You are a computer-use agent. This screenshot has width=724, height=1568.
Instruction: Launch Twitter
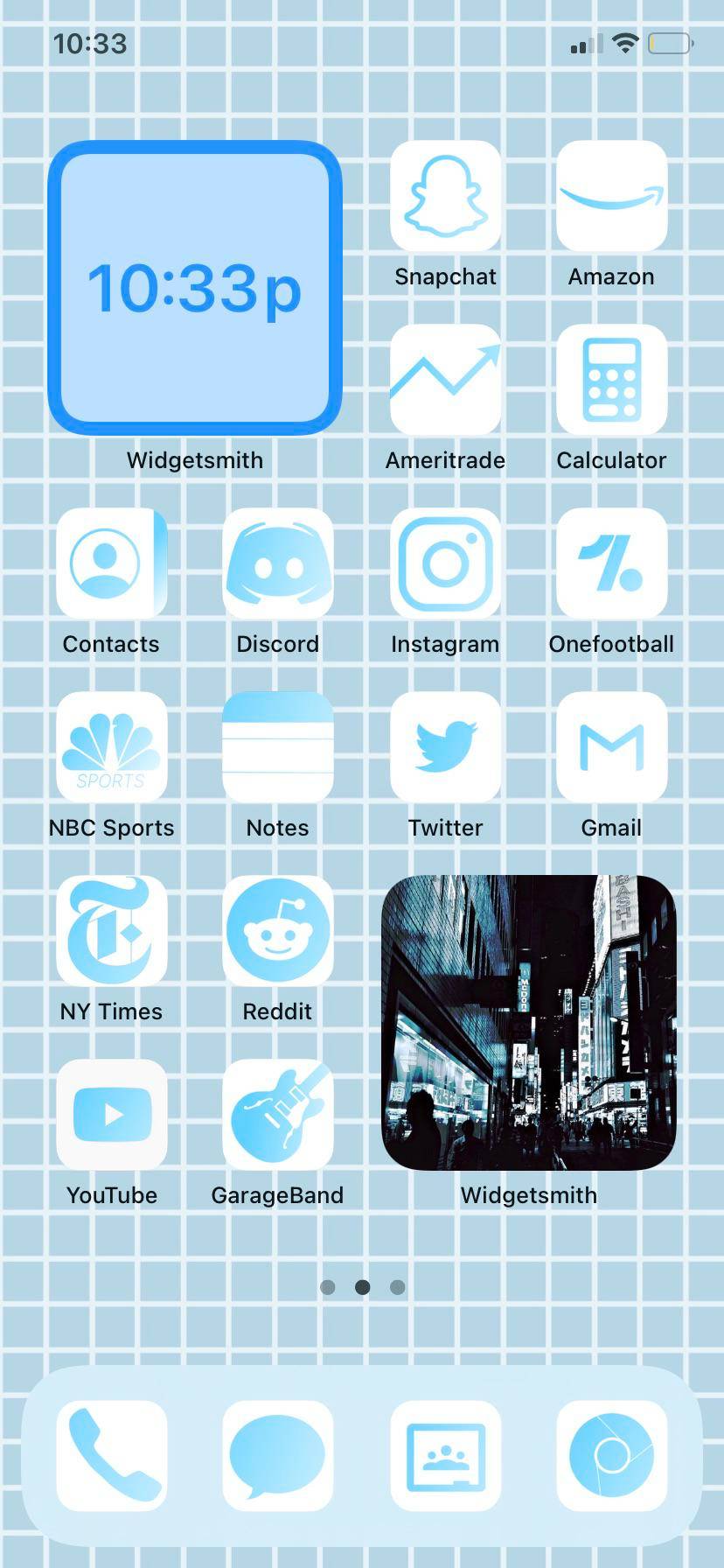[445, 748]
